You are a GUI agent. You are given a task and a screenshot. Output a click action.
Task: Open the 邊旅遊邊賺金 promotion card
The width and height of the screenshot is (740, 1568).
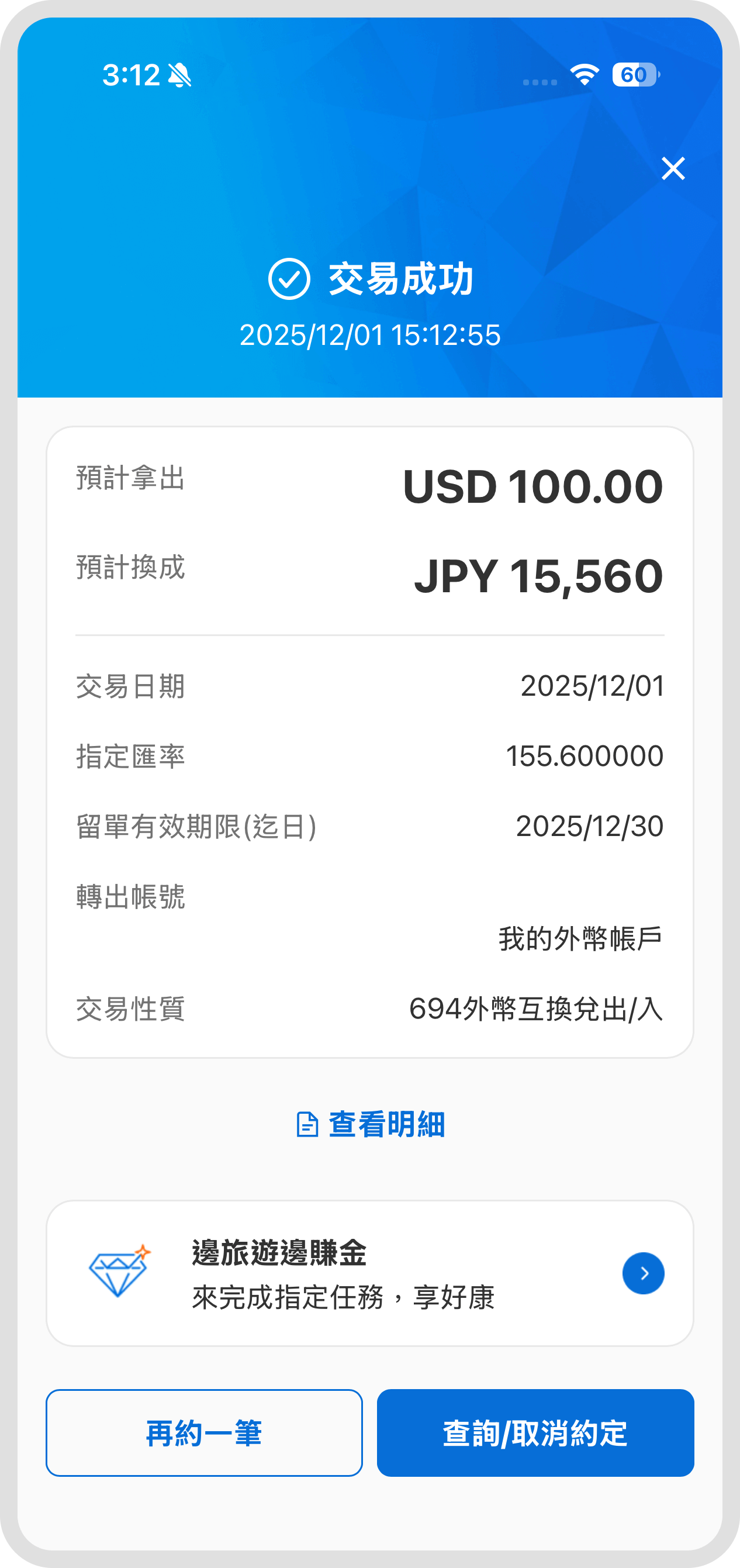(370, 1273)
